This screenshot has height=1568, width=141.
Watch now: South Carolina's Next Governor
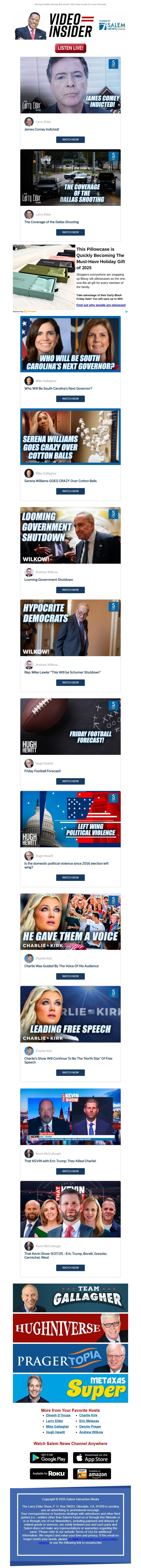(x=70, y=399)
